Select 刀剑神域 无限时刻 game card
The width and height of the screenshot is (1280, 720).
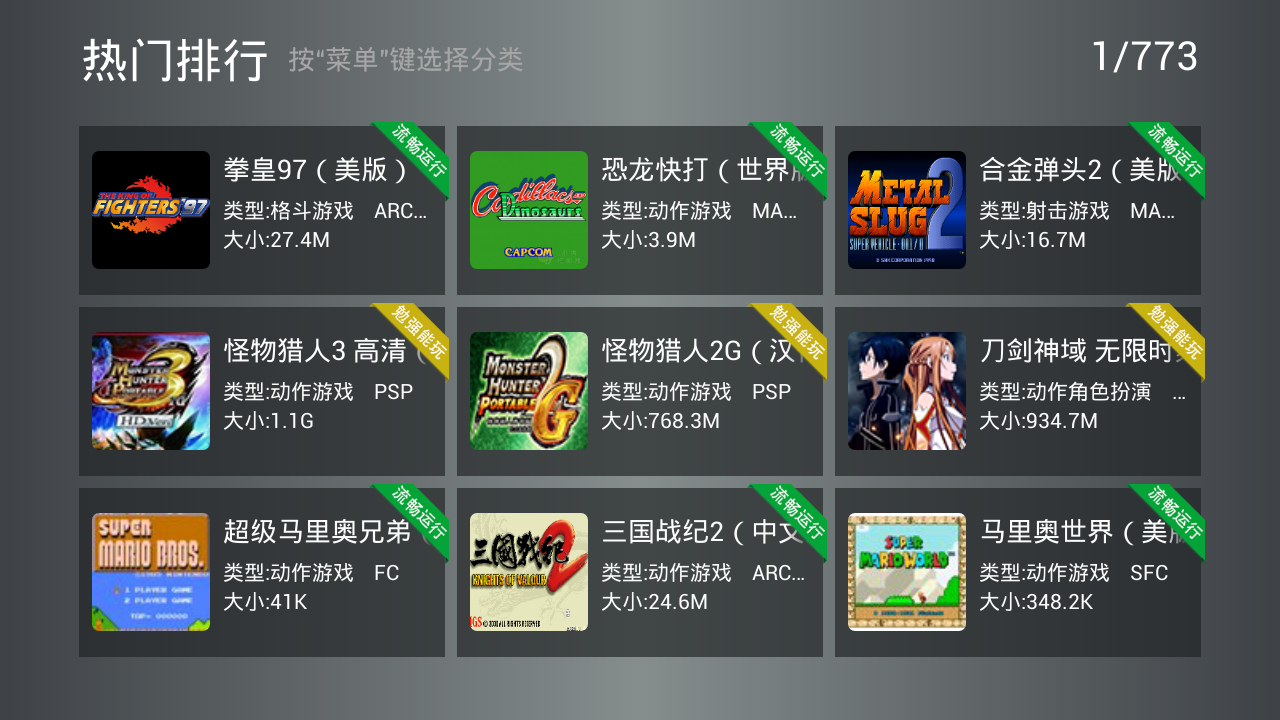pos(1018,391)
